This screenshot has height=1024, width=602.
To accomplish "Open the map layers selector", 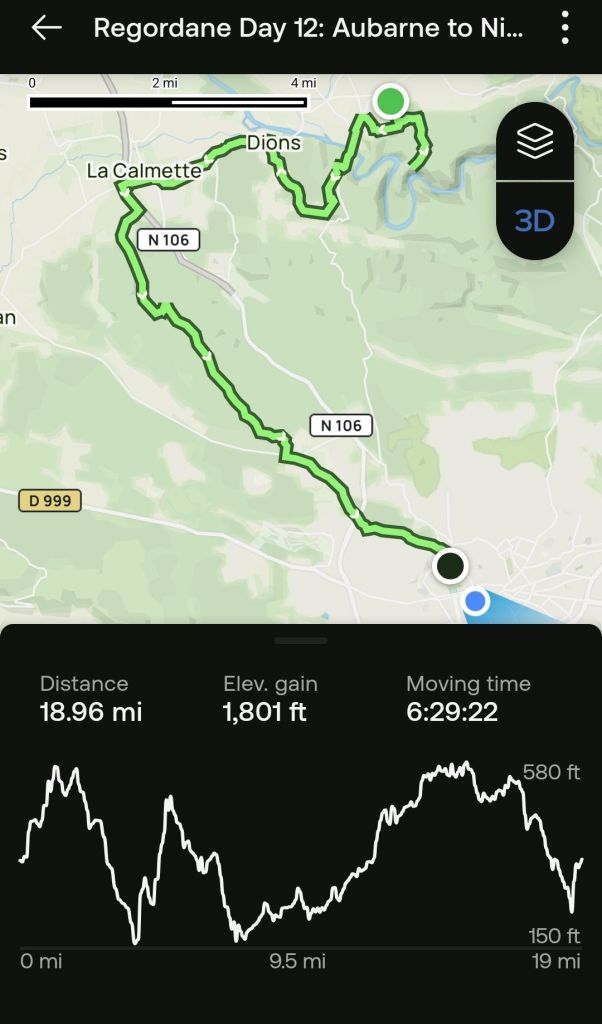I will click(x=535, y=143).
